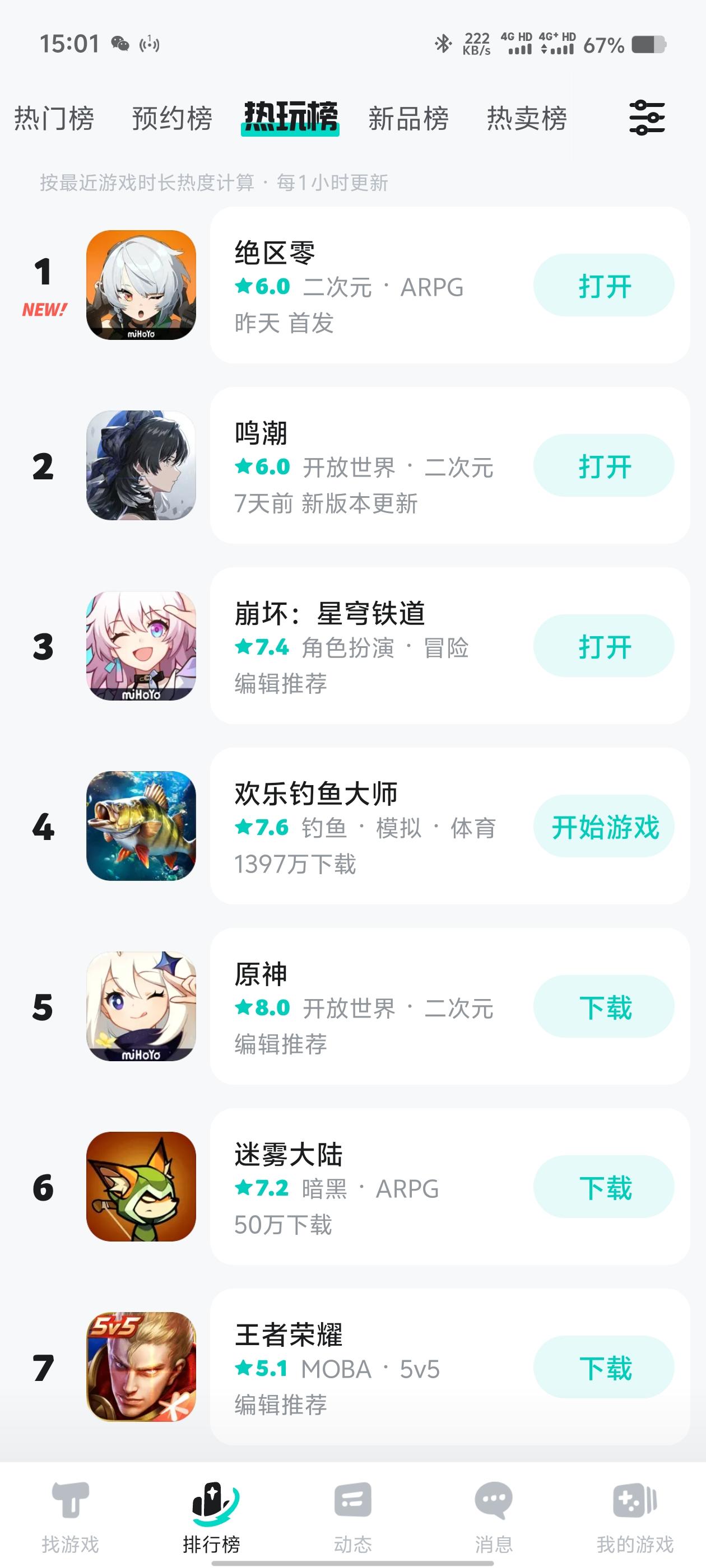Open the 消息 tab
Viewport: 706px width, 1568px height.
coord(494,1517)
